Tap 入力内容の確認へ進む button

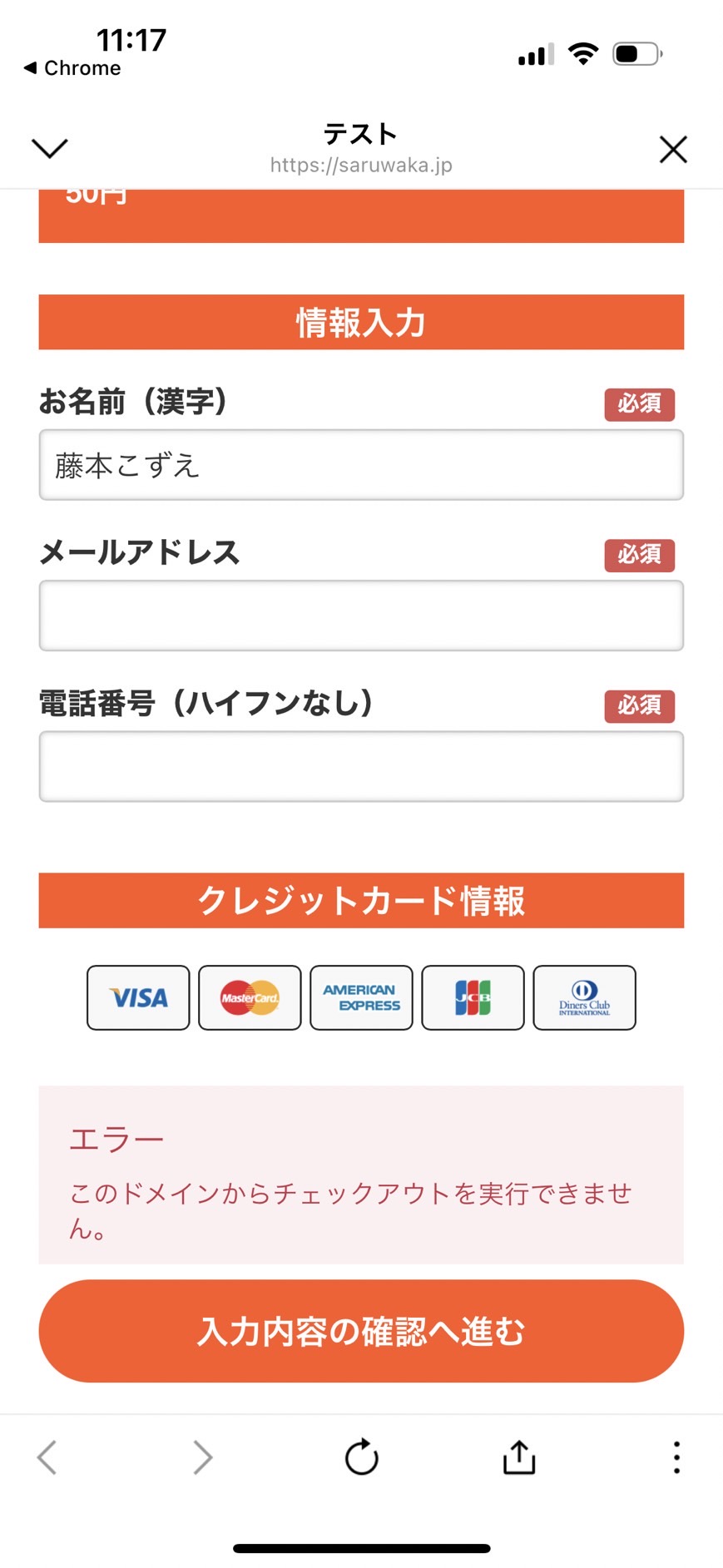pos(361,1331)
